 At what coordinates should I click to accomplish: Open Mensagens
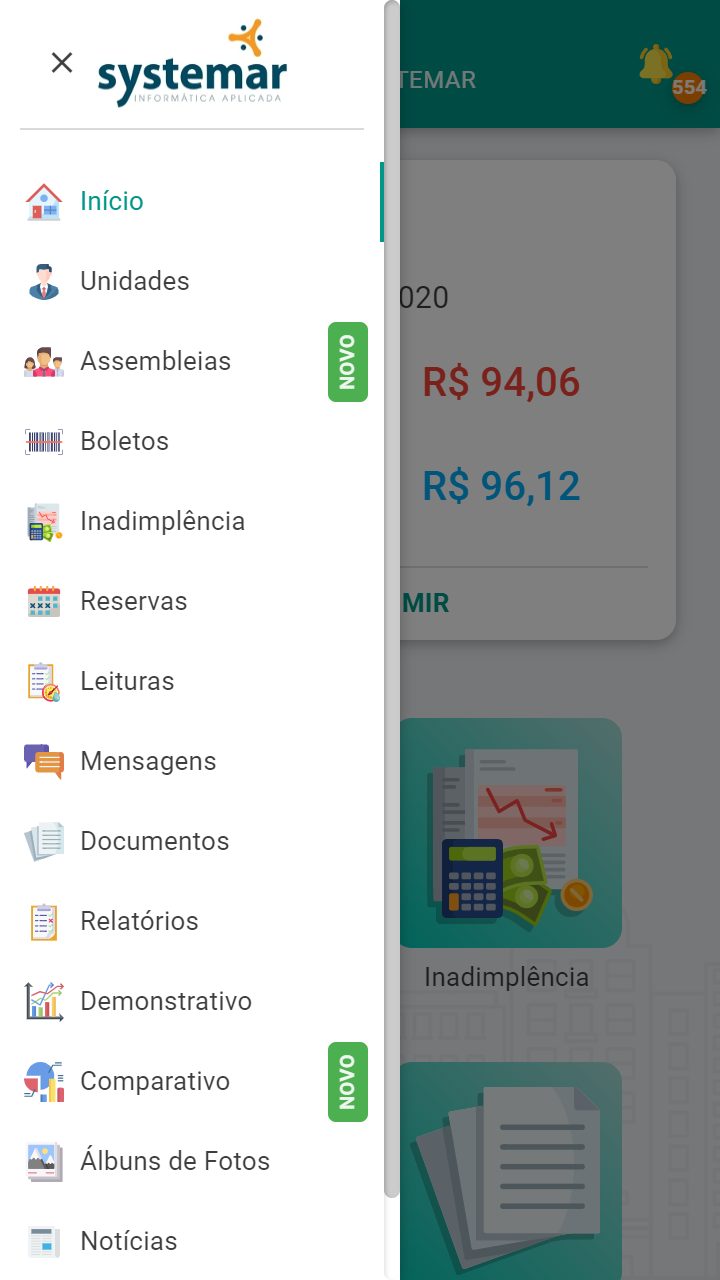192,761
